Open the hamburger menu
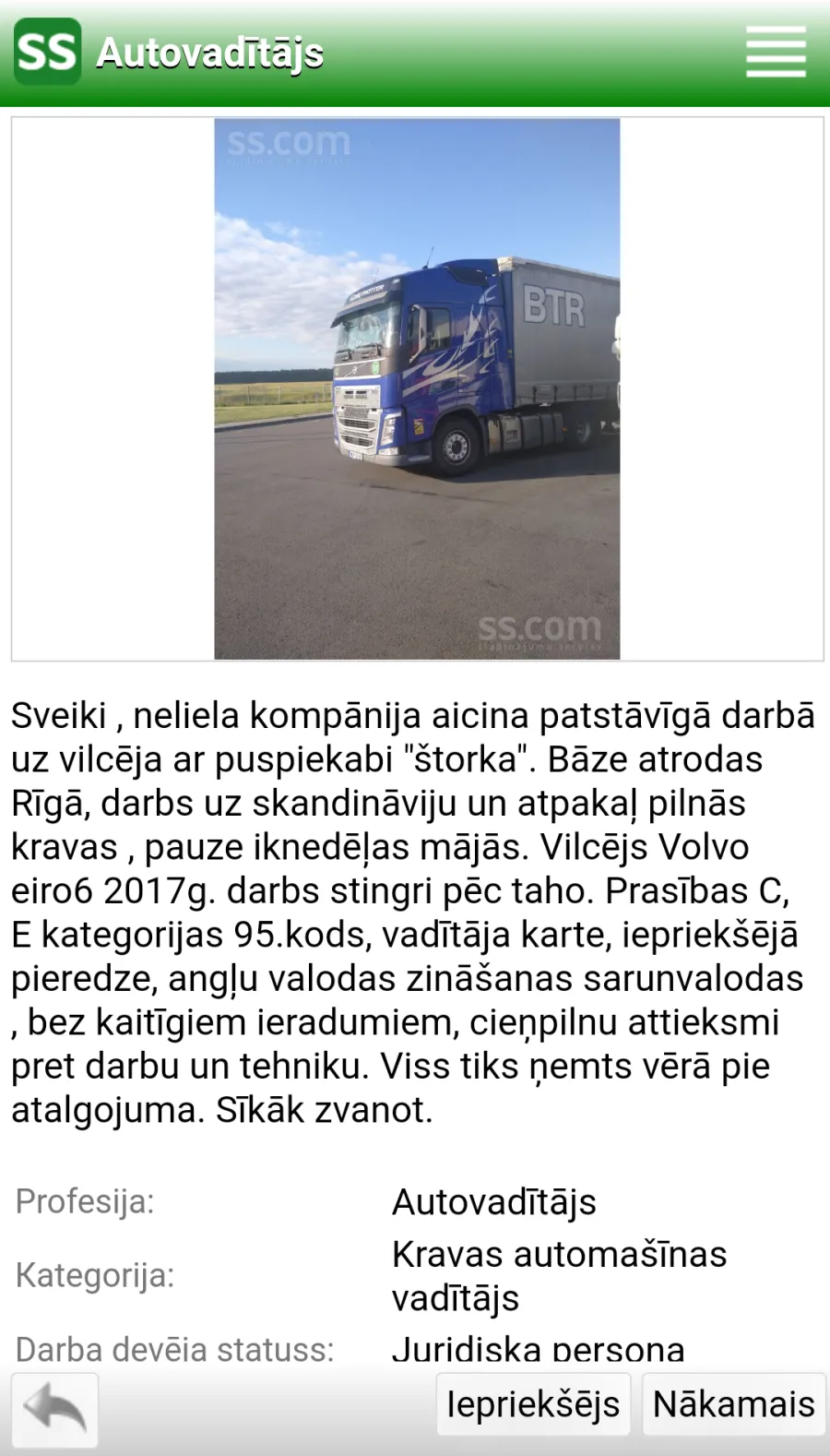The width and height of the screenshot is (830, 1456). tap(776, 52)
